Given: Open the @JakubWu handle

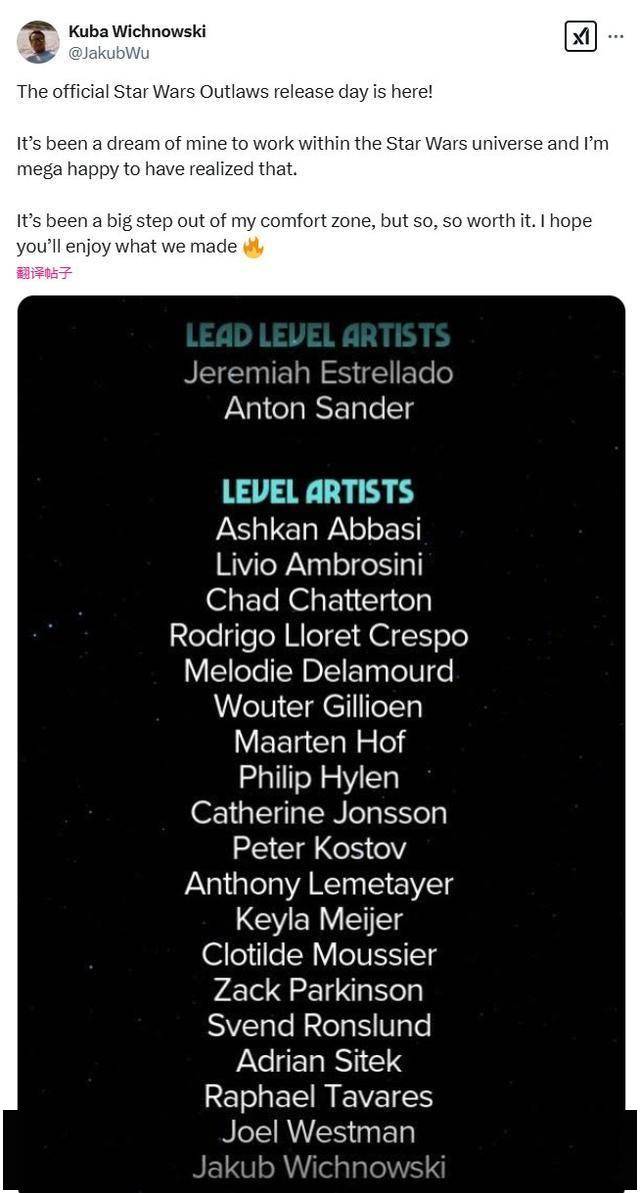Looking at the screenshot, I should (108, 54).
